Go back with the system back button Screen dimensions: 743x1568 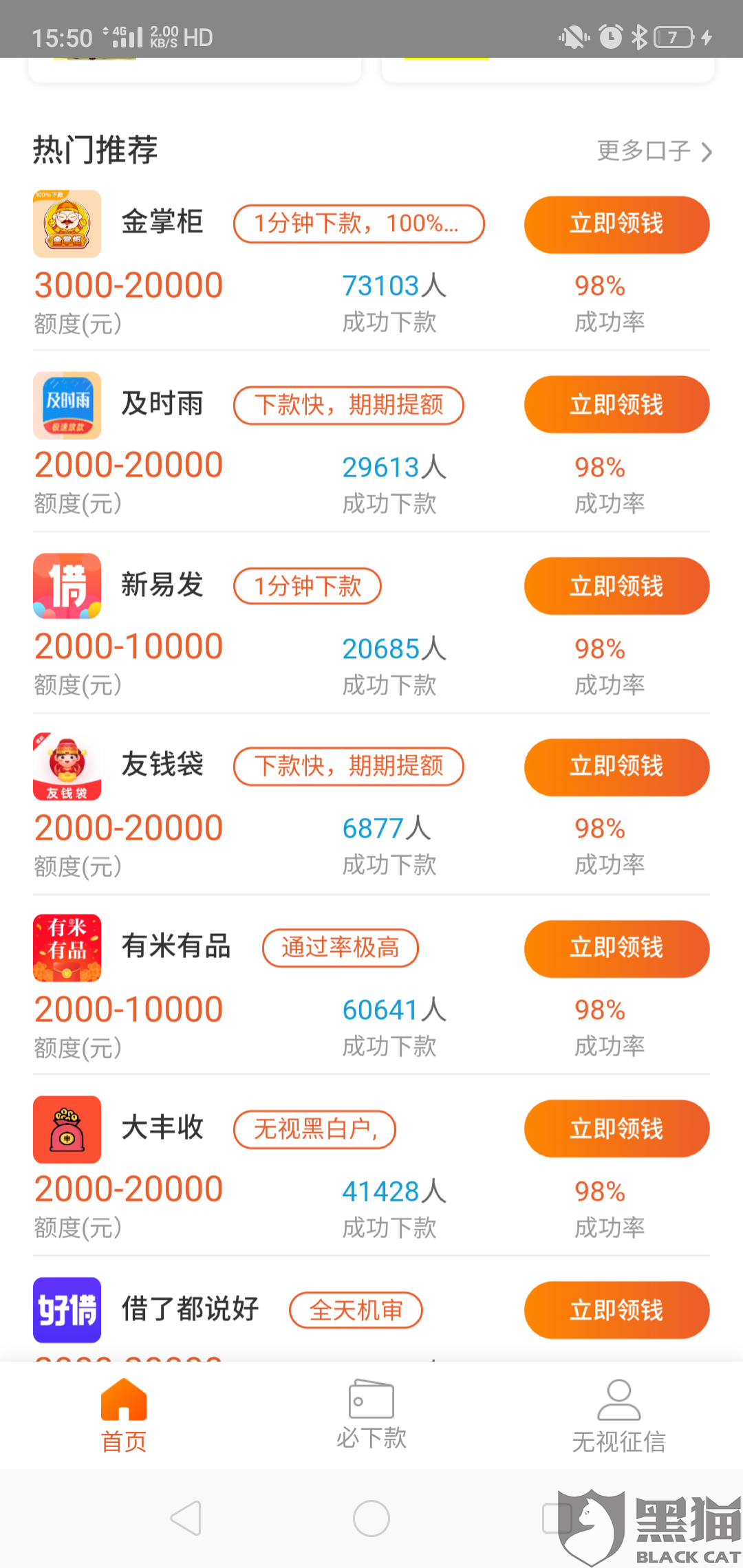pos(186,1518)
